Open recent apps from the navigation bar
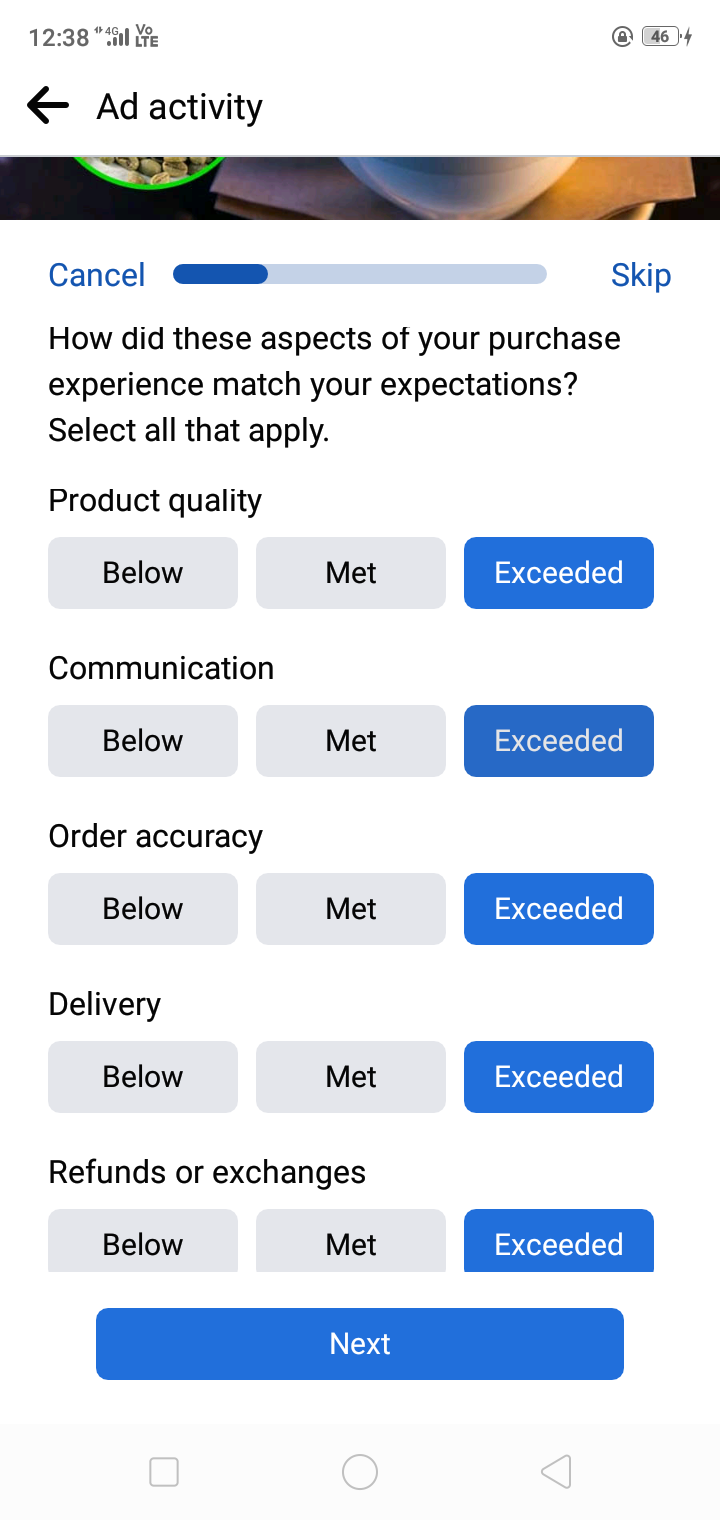 tap(164, 1472)
